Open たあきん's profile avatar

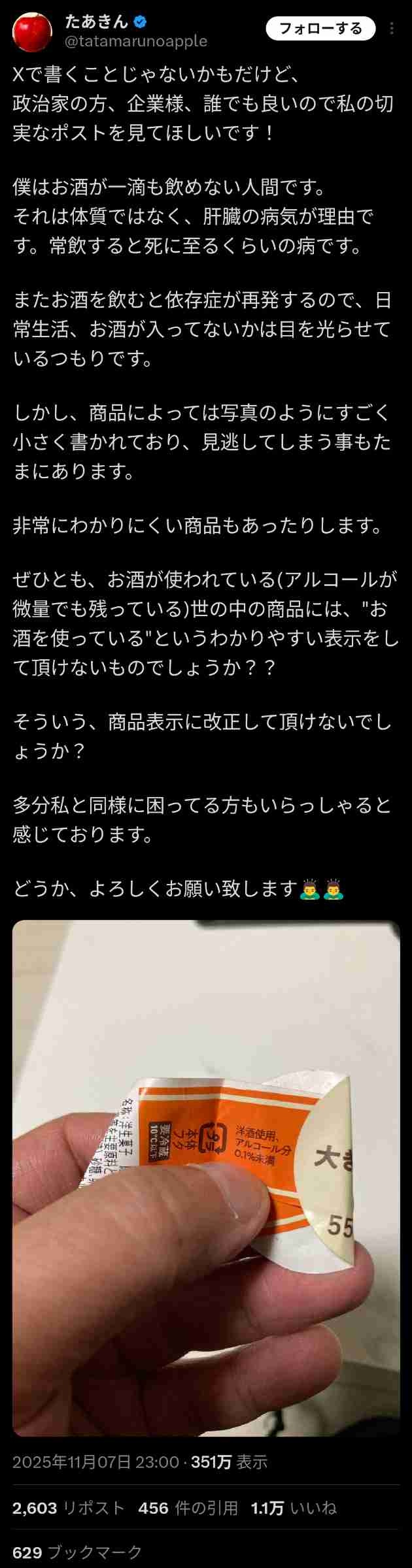[32, 31]
